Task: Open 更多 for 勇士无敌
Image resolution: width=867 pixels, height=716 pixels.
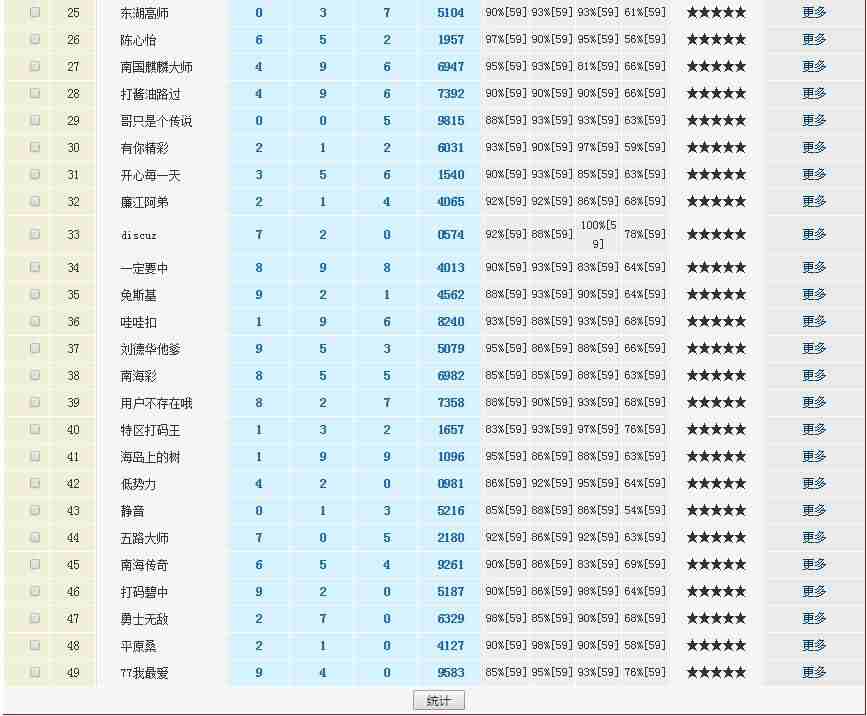Action: [x=814, y=619]
